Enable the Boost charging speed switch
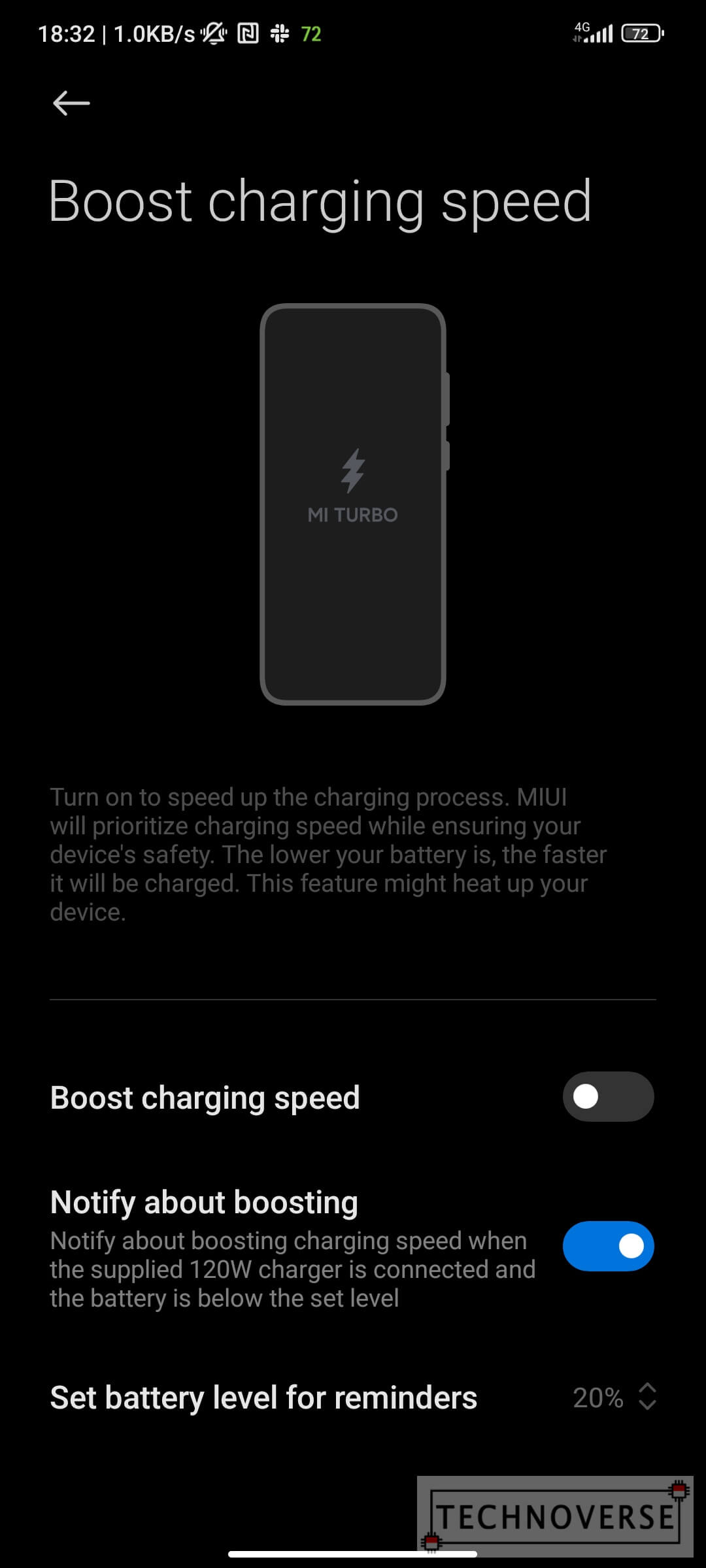The height and width of the screenshot is (1568, 706). click(x=608, y=1096)
